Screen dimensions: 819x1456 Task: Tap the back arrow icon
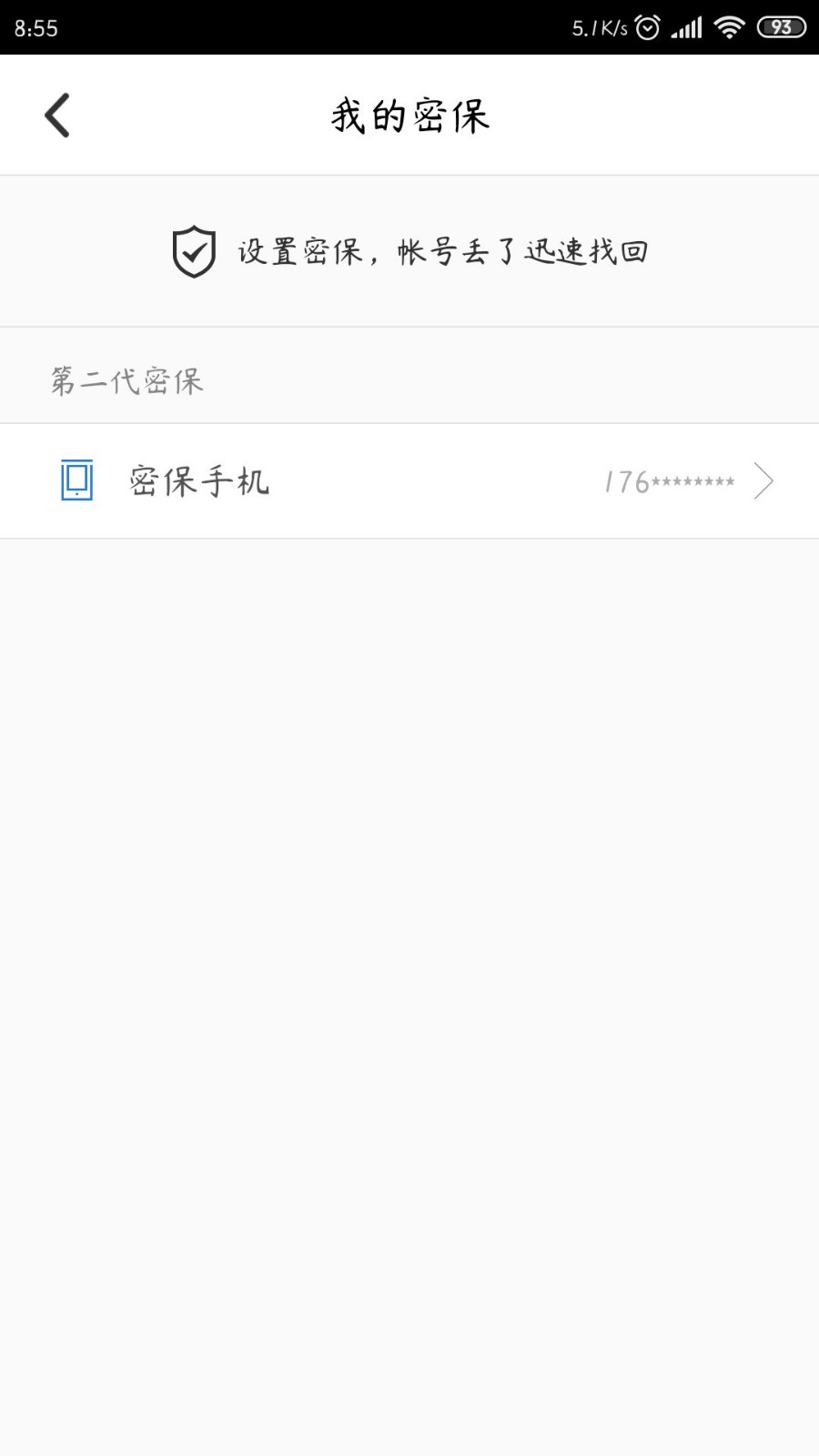tap(56, 114)
